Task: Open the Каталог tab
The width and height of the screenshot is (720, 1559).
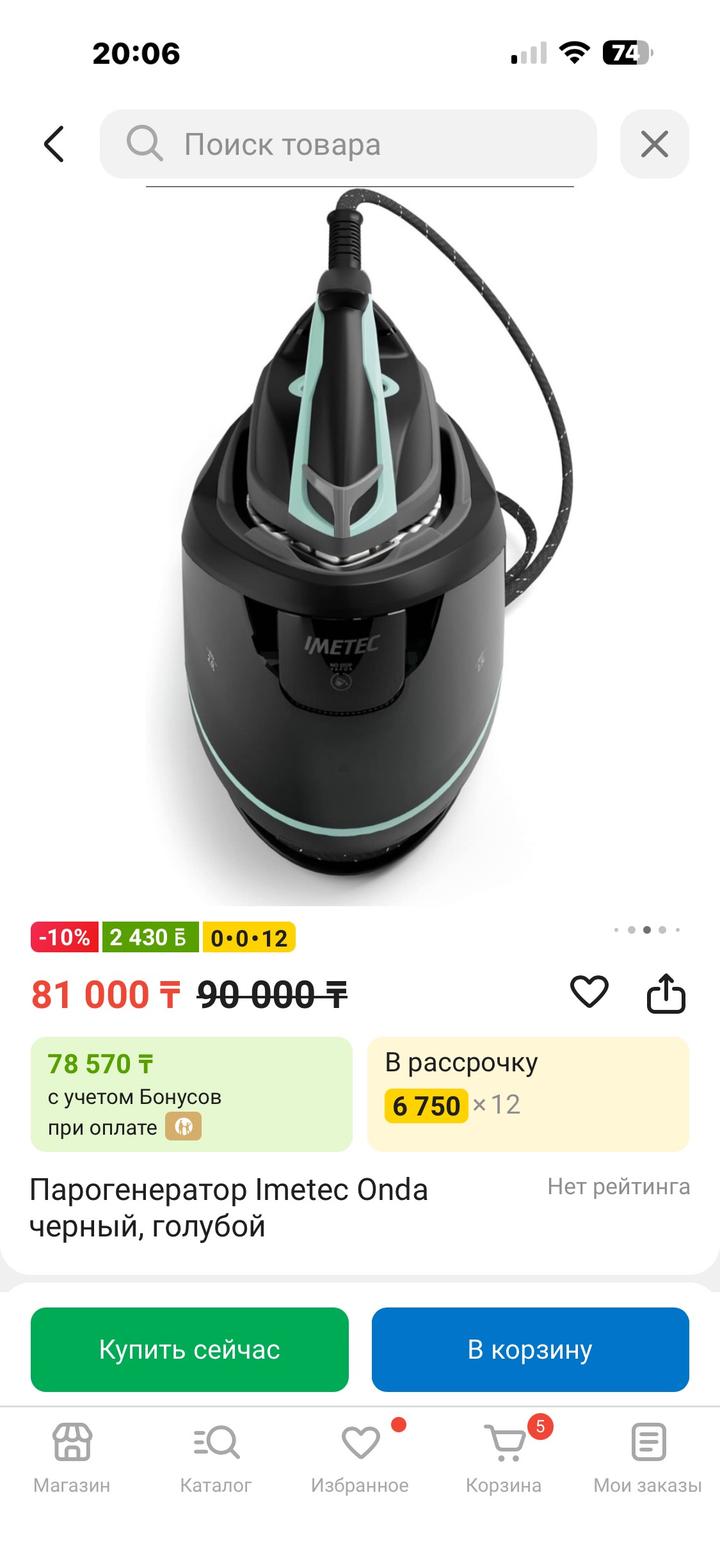Action: click(216, 1458)
